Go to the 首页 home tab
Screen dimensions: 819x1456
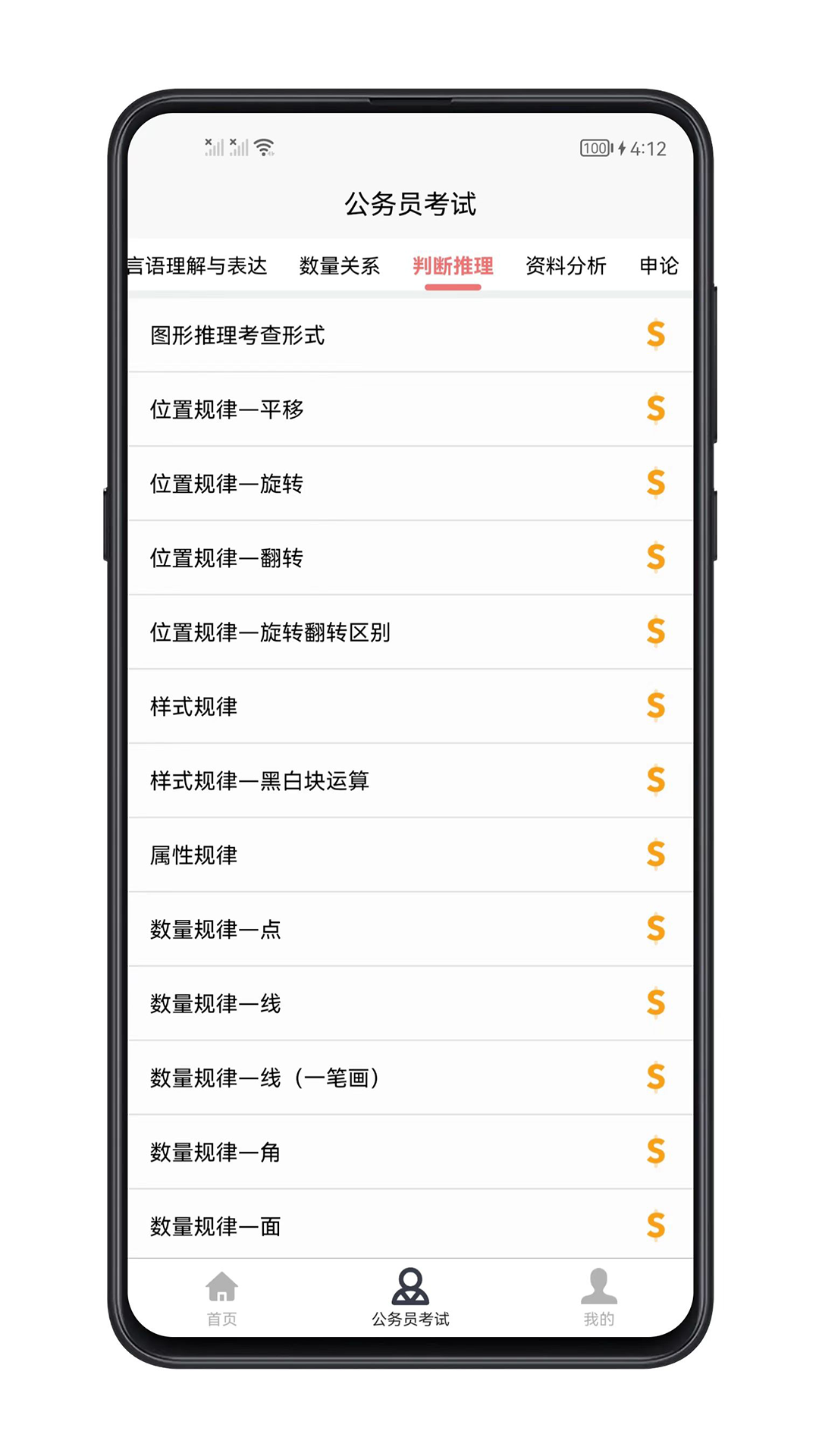pyautogui.click(x=221, y=1298)
